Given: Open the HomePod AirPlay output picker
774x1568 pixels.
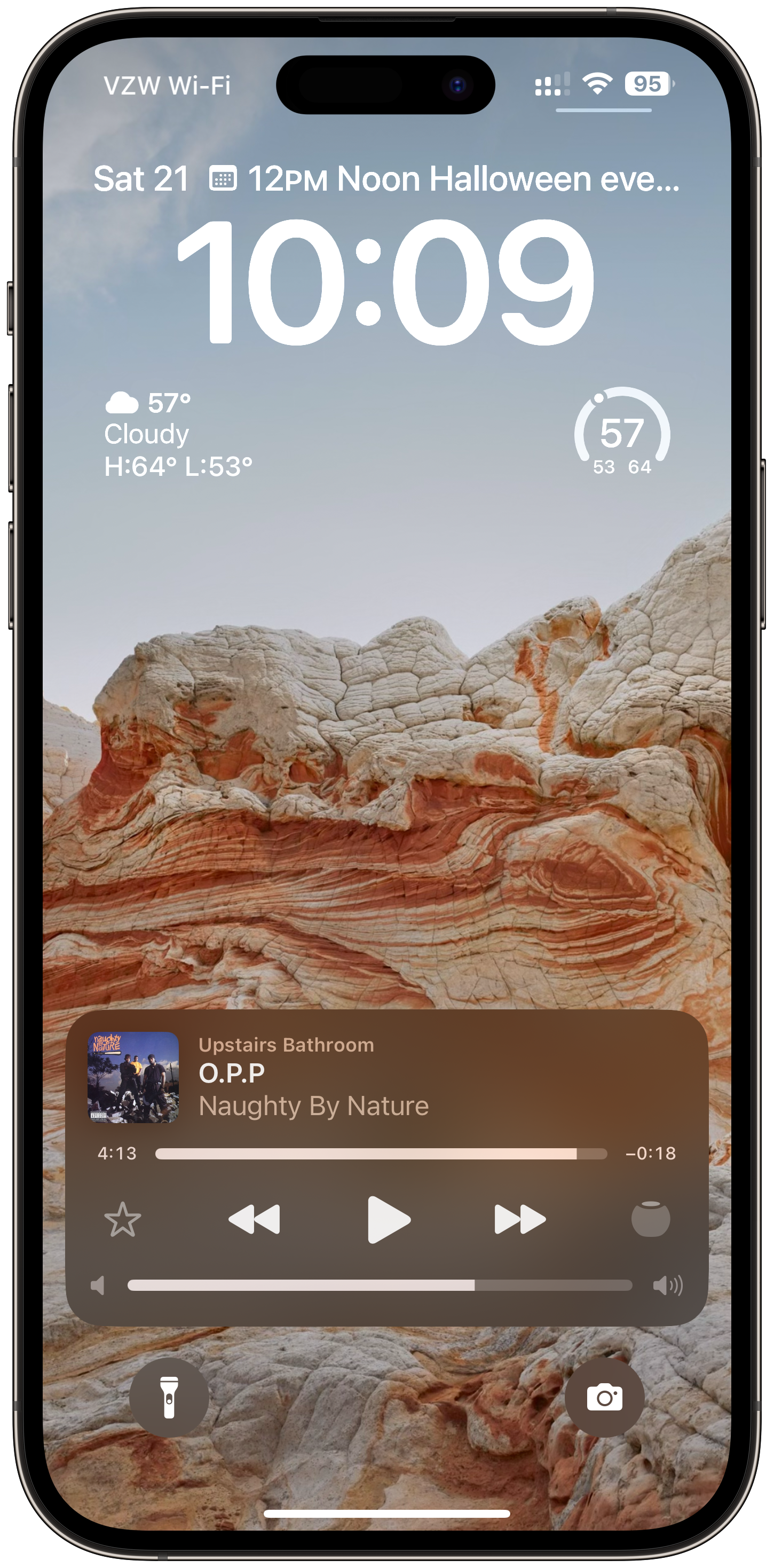Looking at the screenshot, I should 651,1219.
